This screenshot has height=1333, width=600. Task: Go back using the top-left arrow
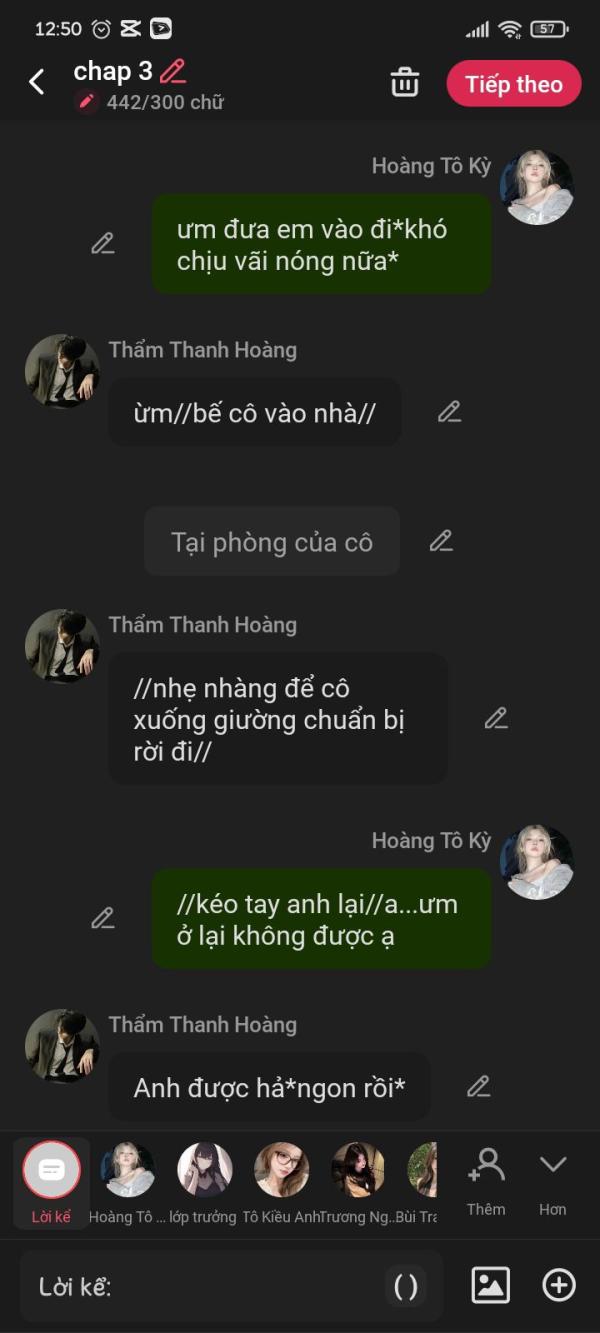(37, 83)
